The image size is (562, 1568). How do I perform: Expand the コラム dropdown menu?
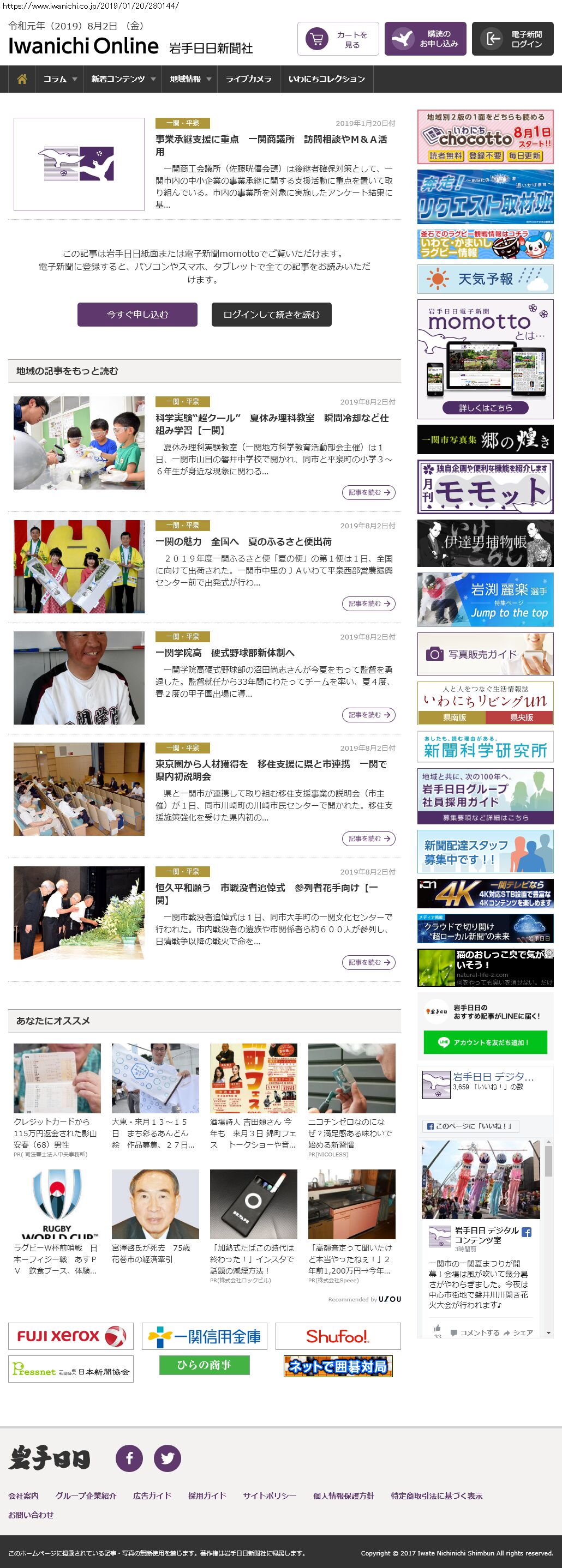[59, 79]
